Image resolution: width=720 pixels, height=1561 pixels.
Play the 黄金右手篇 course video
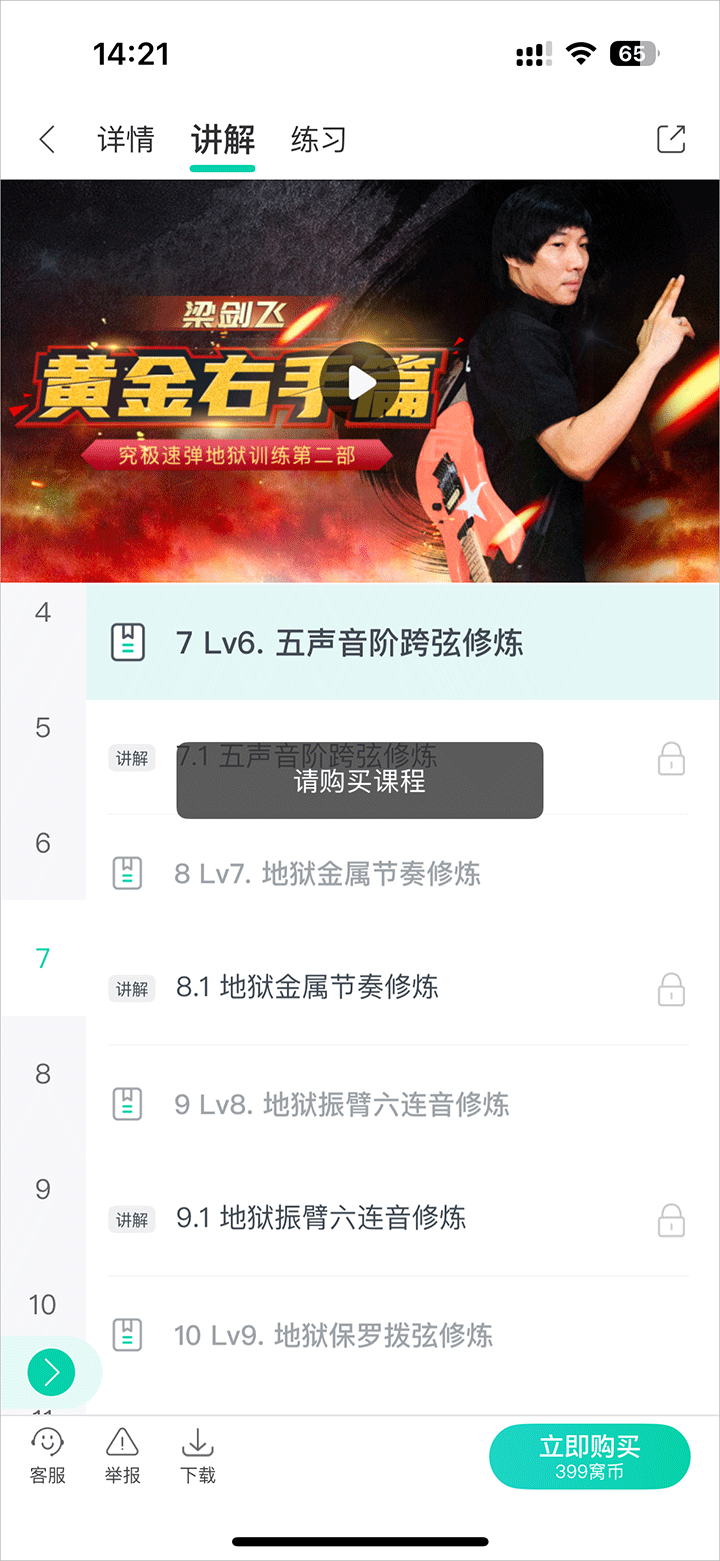(x=361, y=382)
